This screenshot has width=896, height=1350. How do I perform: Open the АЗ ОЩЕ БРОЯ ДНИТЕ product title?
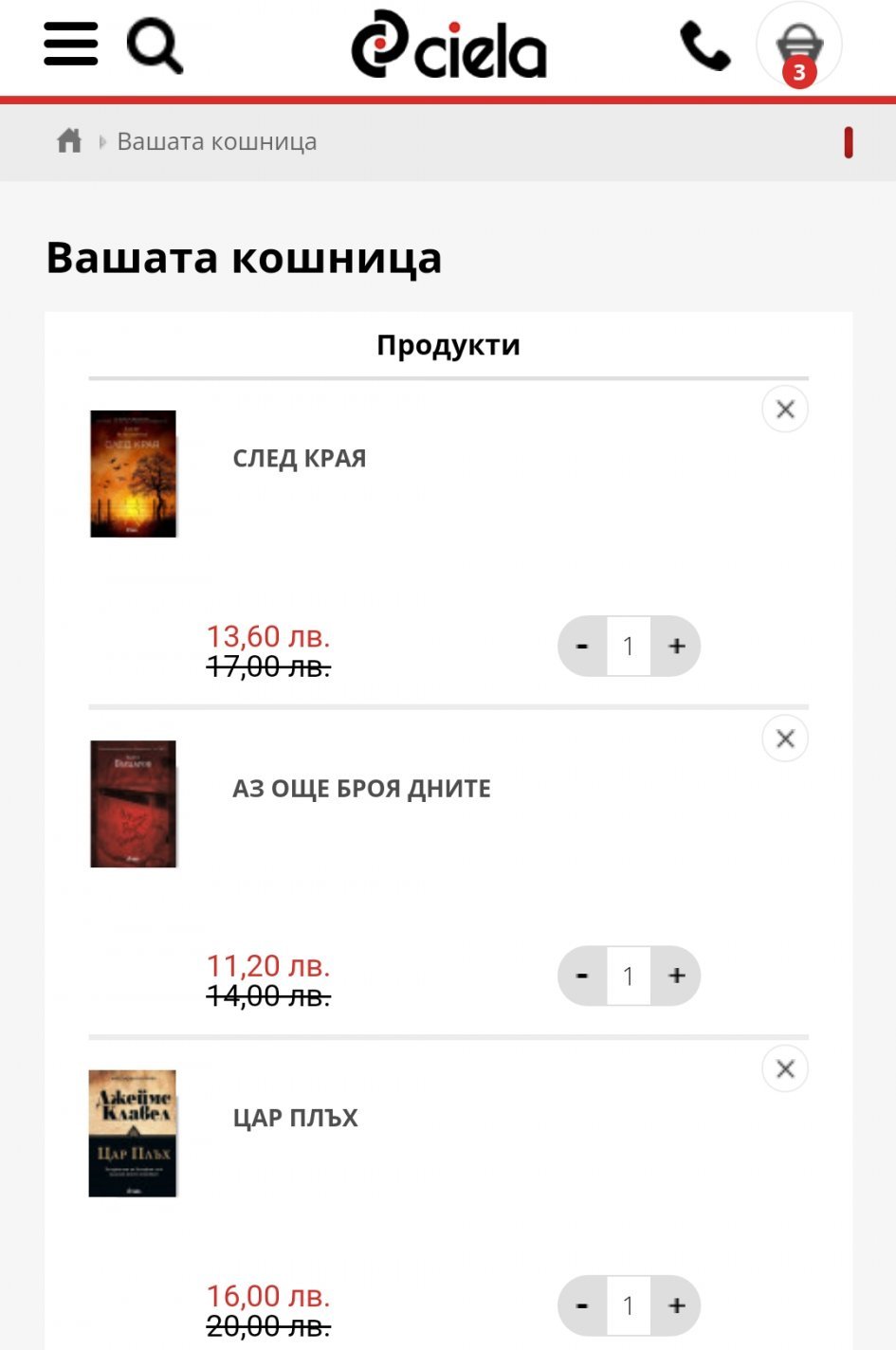[x=361, y=789]
